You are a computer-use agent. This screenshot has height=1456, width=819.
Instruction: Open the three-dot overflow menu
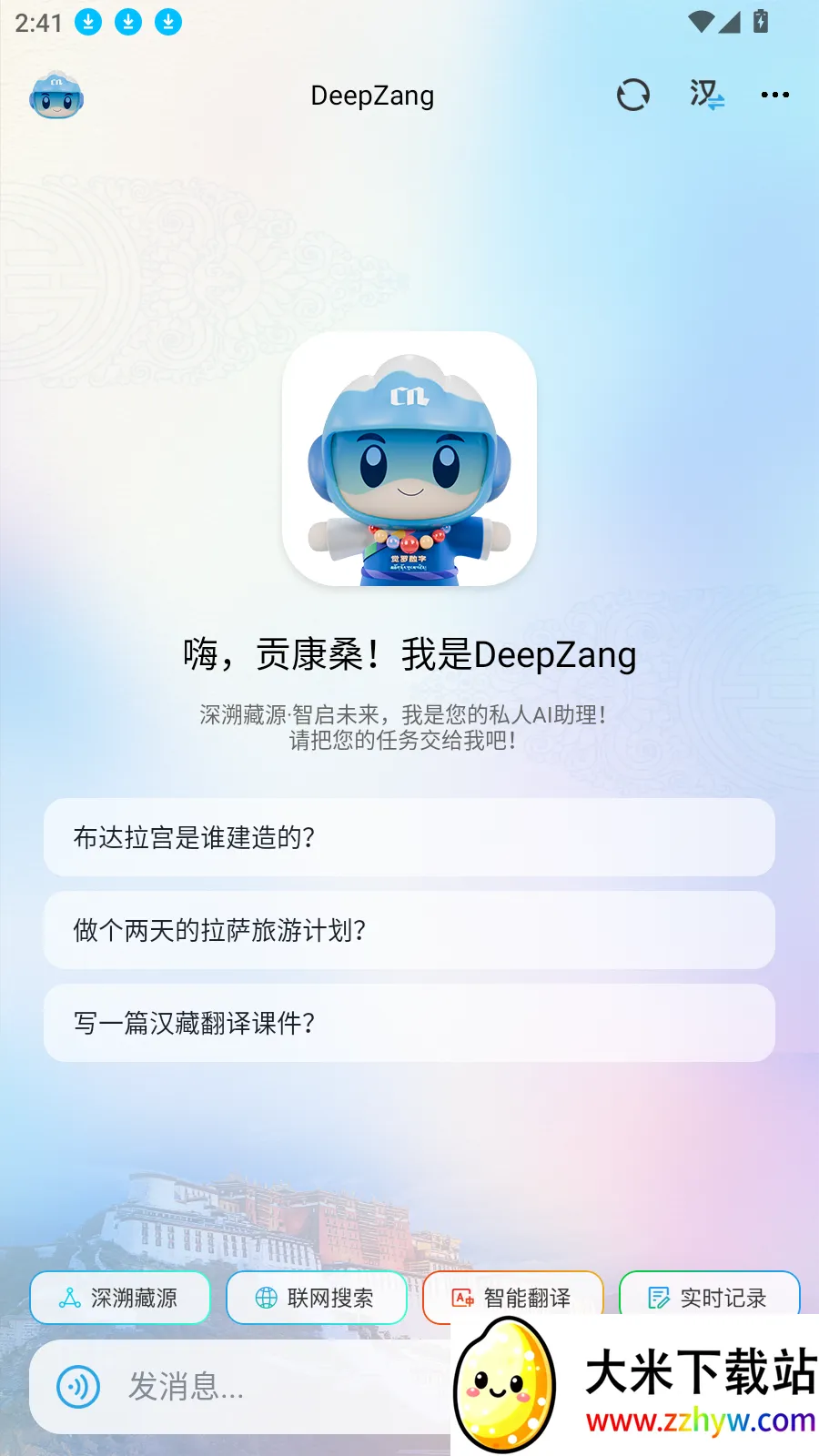click(x=774, y=95)
